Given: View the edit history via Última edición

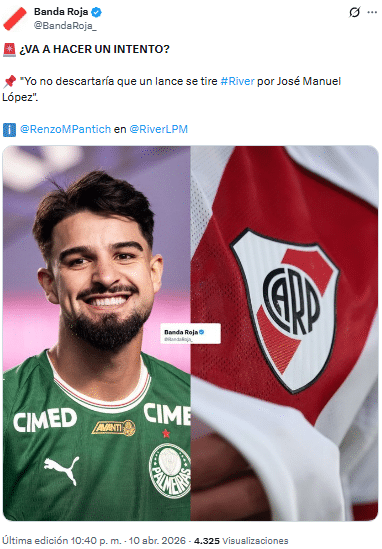Looking at the screenshot, I should tap(34, 540).
